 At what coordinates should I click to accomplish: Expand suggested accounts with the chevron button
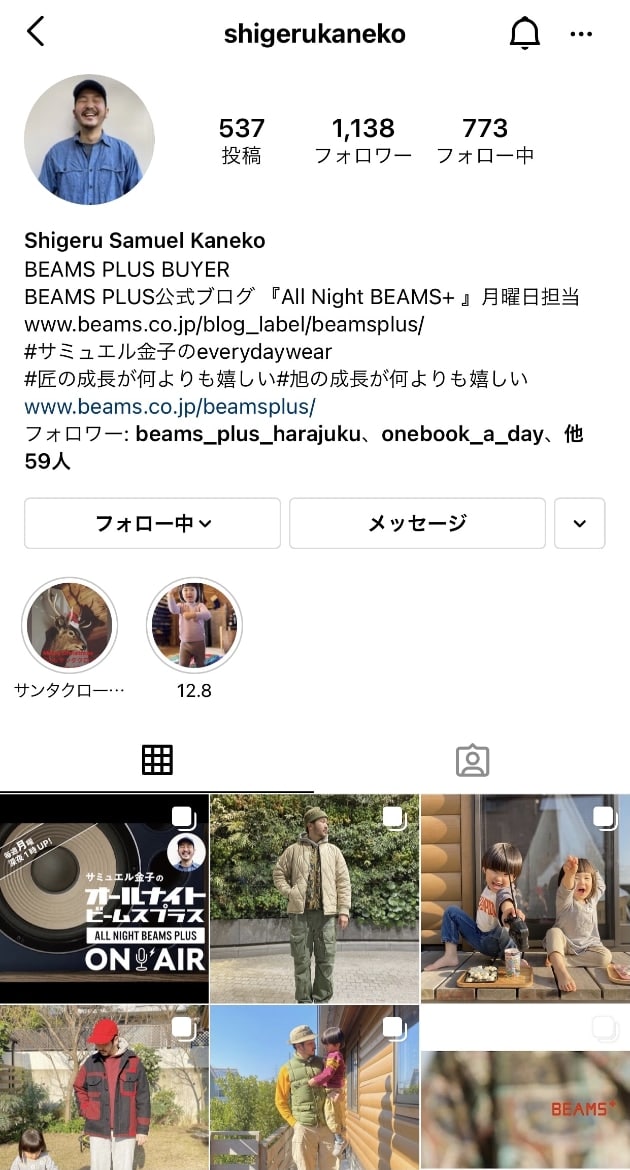(x=579, y=523)
